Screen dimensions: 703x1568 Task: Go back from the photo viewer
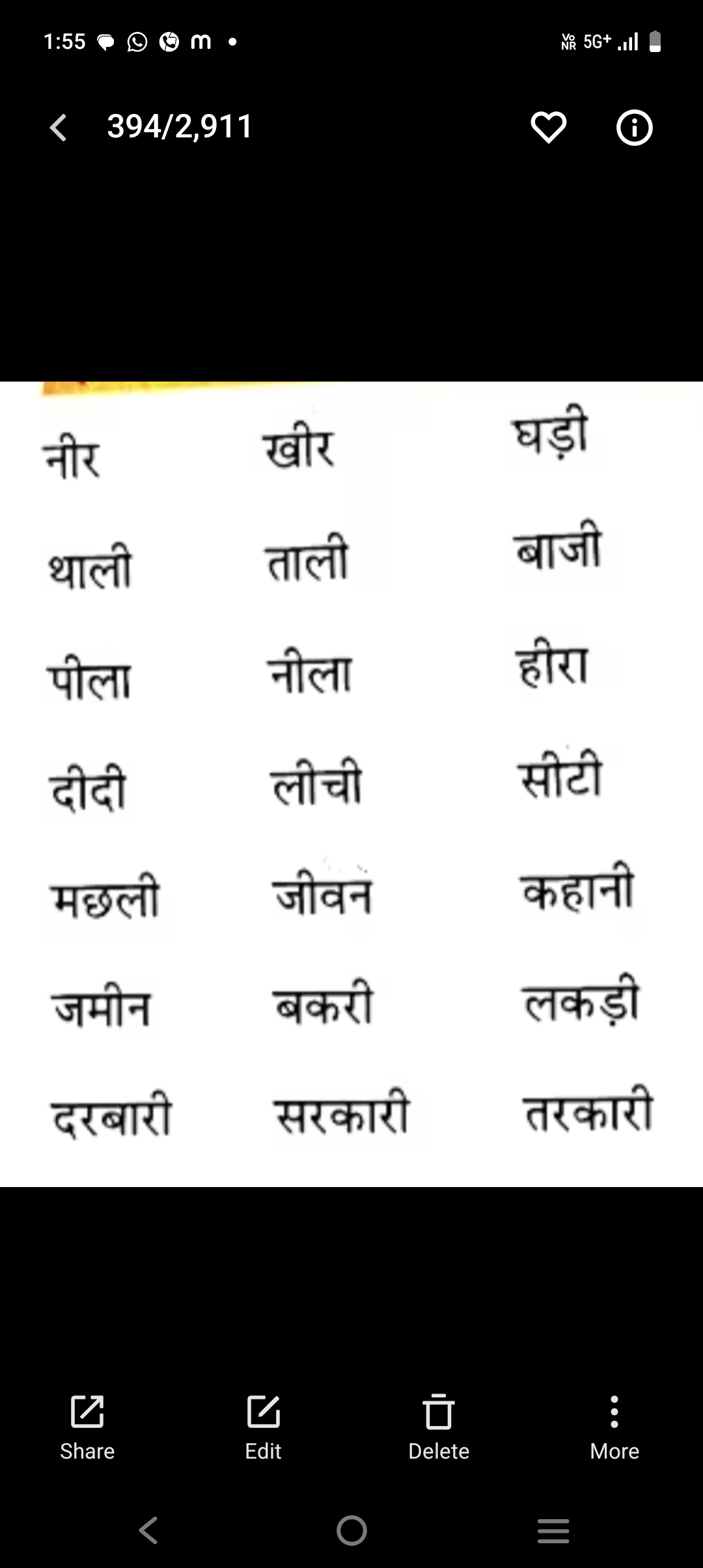59,127
